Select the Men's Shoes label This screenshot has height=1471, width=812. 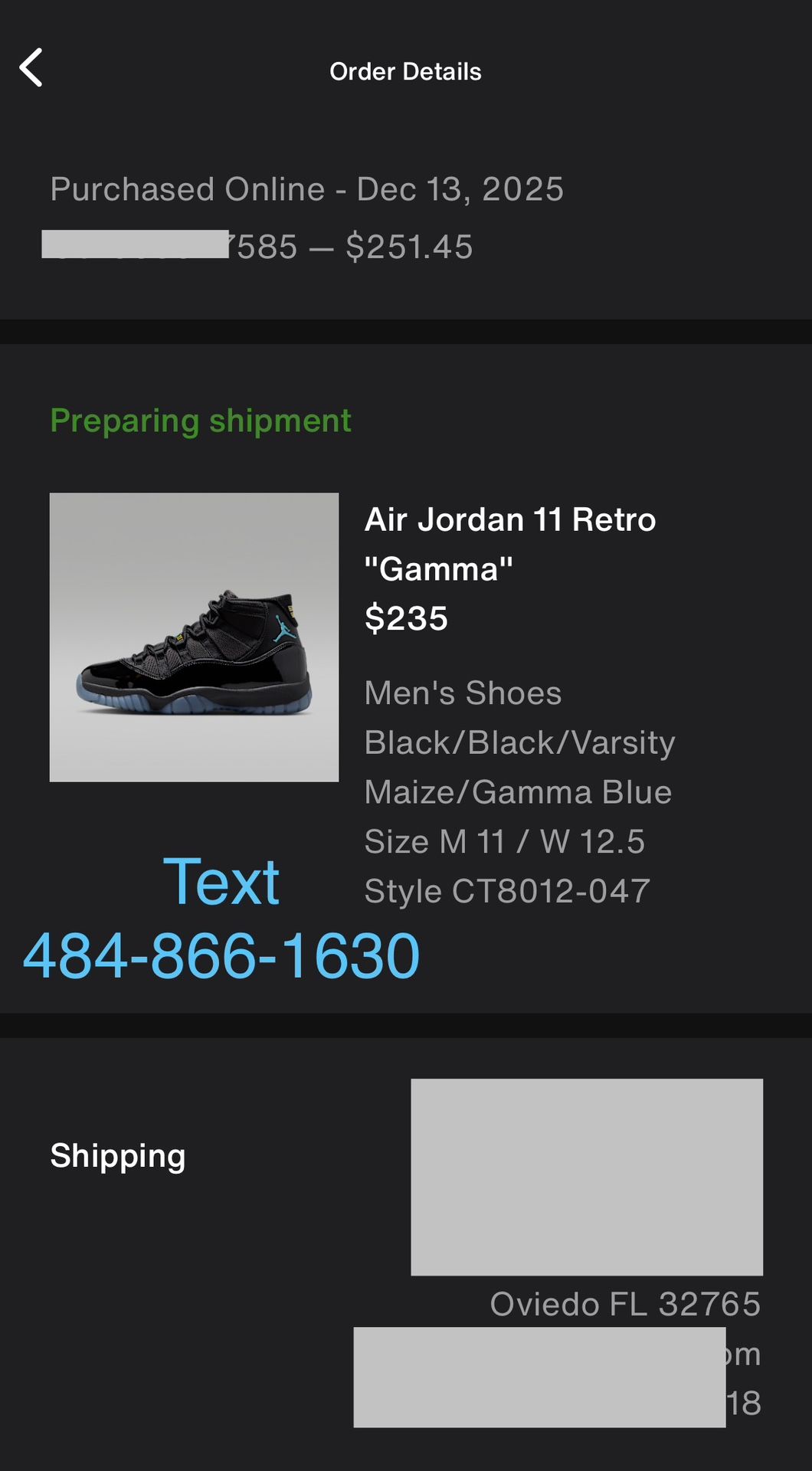[463, 692]
